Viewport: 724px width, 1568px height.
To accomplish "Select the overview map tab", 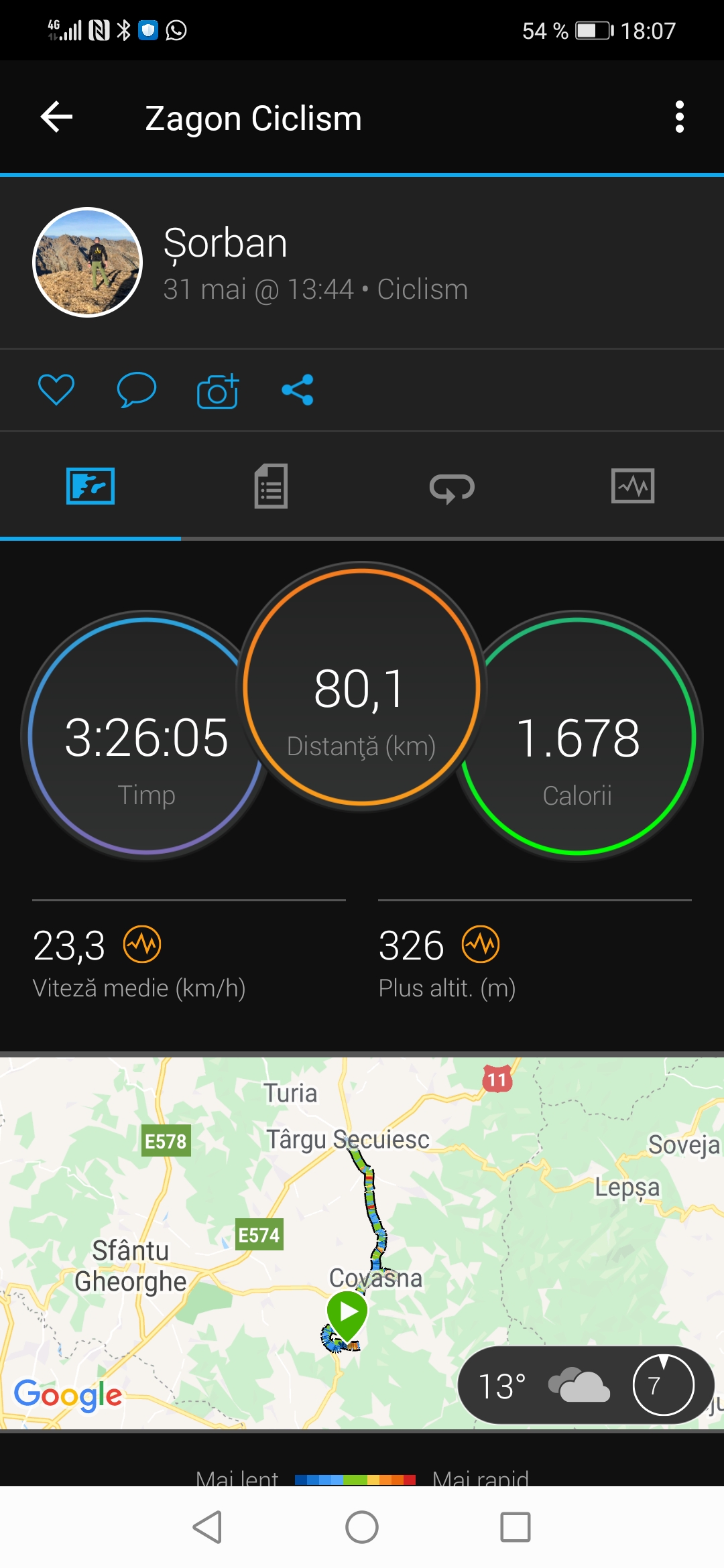I will [90, 486].
